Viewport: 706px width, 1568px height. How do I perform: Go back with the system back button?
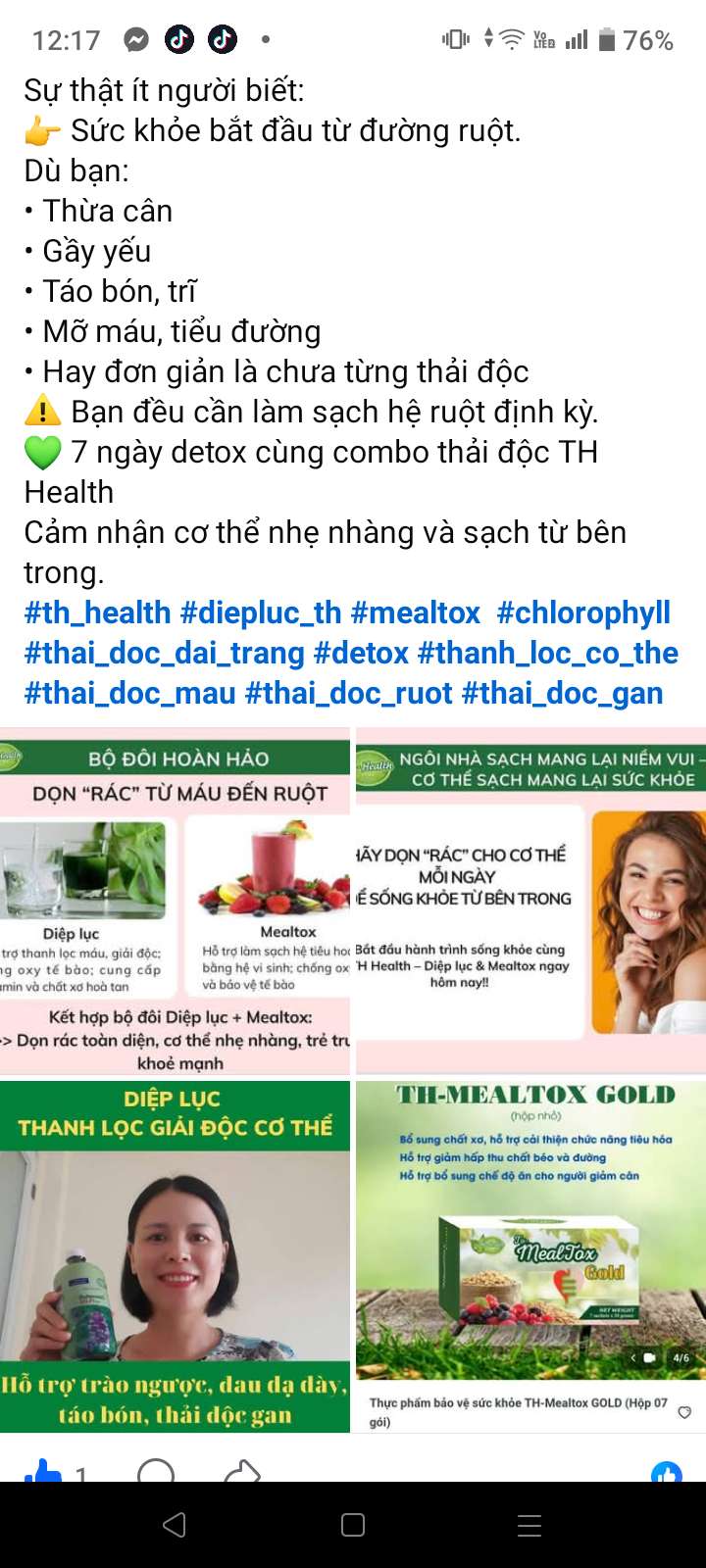tap(175, 1525)
